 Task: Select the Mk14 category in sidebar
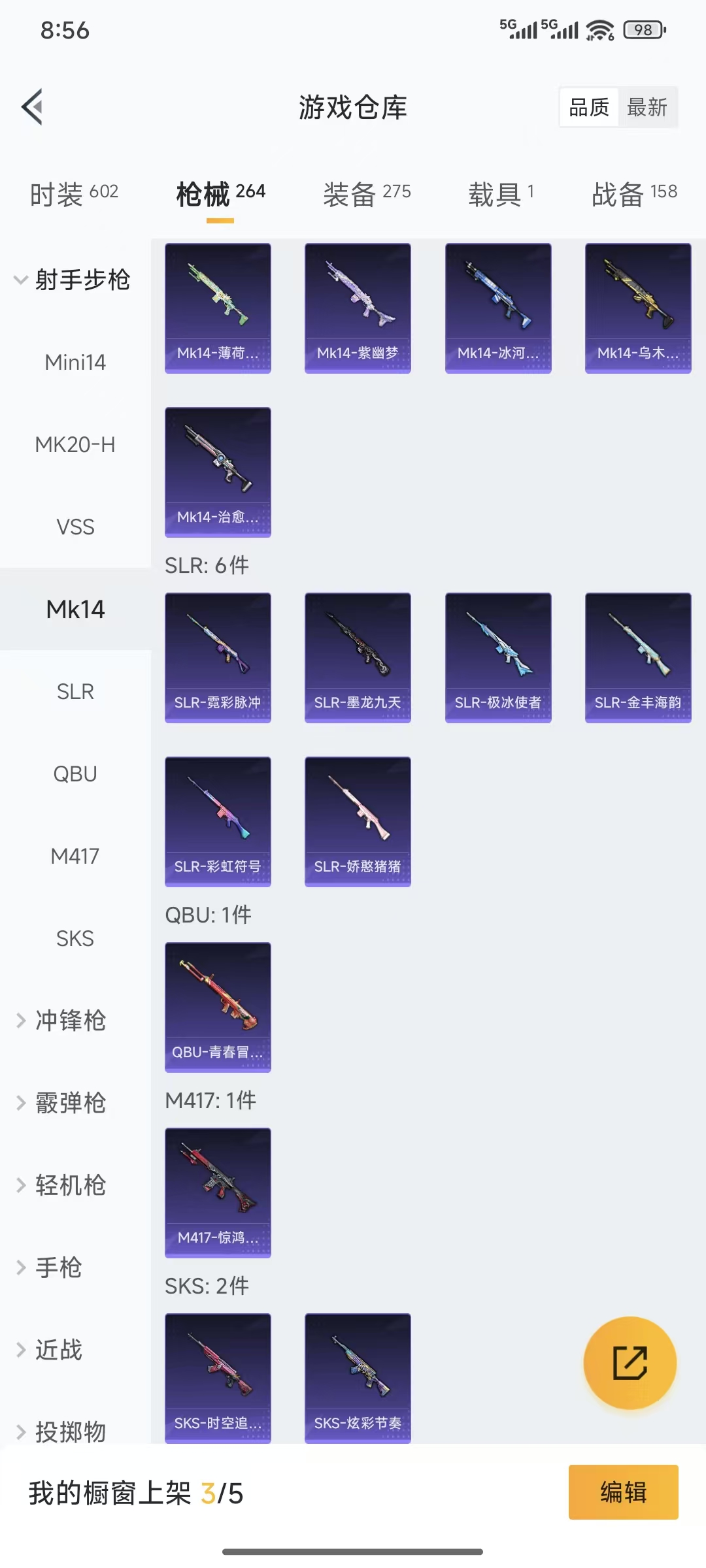75,609
